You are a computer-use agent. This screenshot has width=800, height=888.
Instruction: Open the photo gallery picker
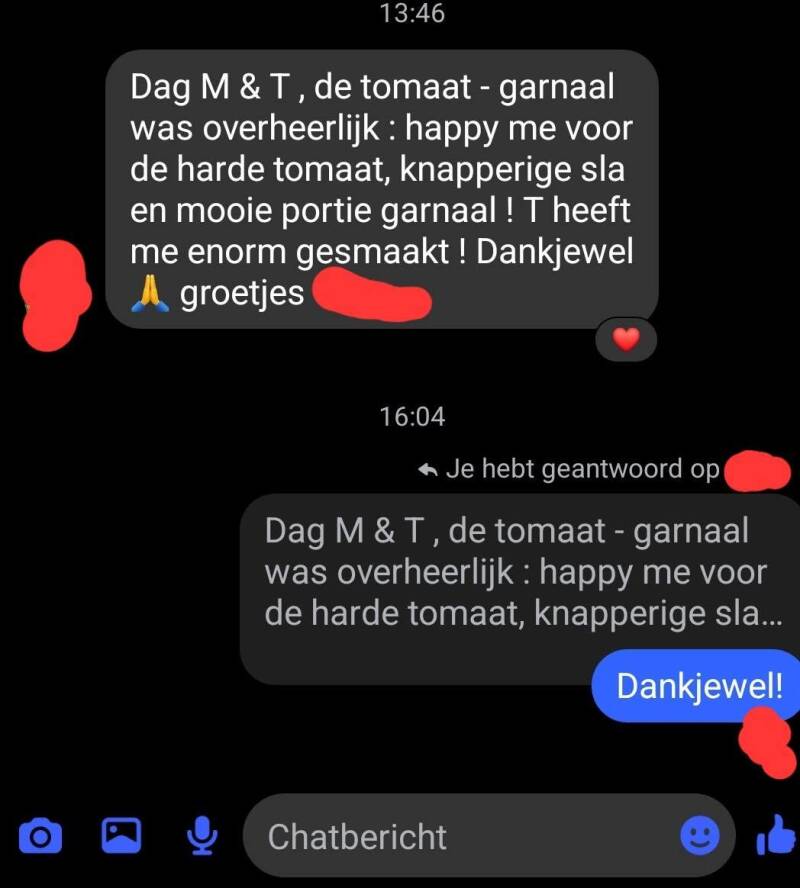click(x=121, y=835)
